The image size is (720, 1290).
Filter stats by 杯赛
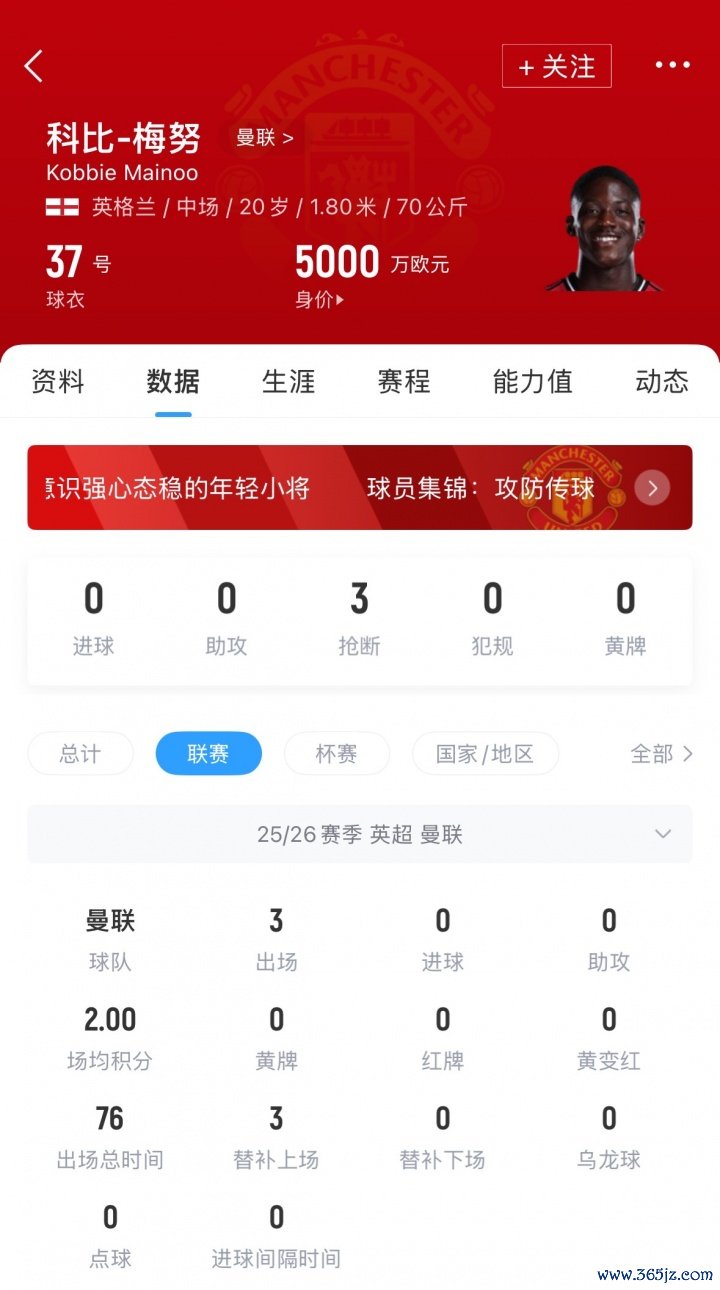[336, 754]
